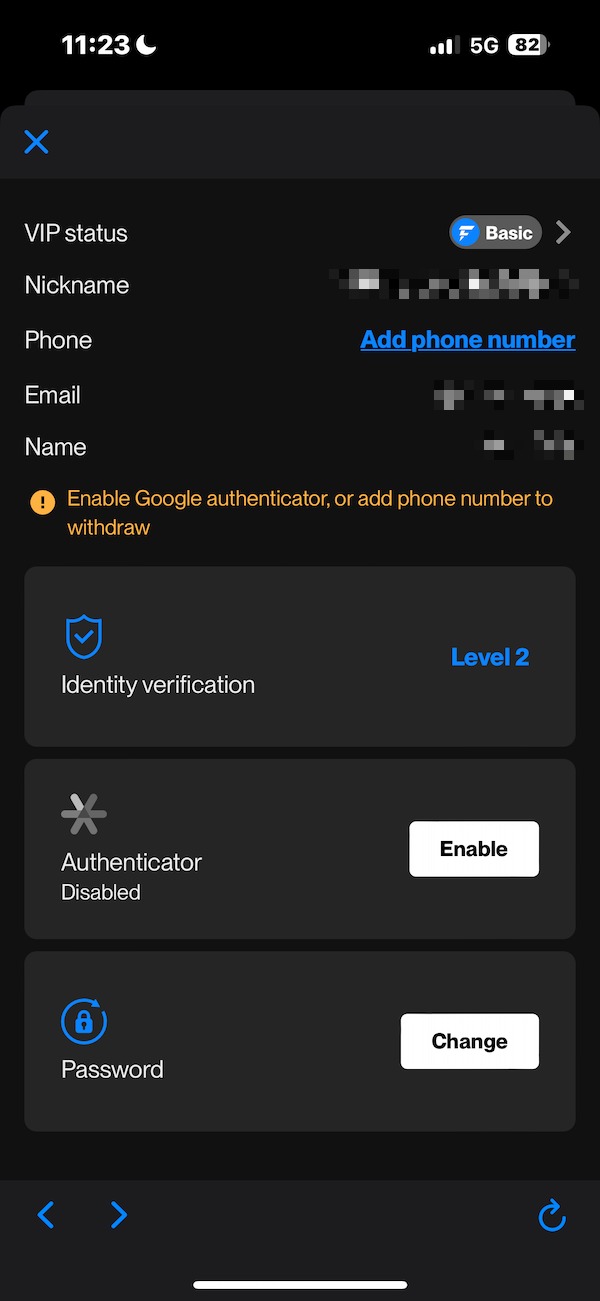Enable the Authenticator
Image resolution: width=600 pixels, height=1301 pixels.
tap(473, 849)
